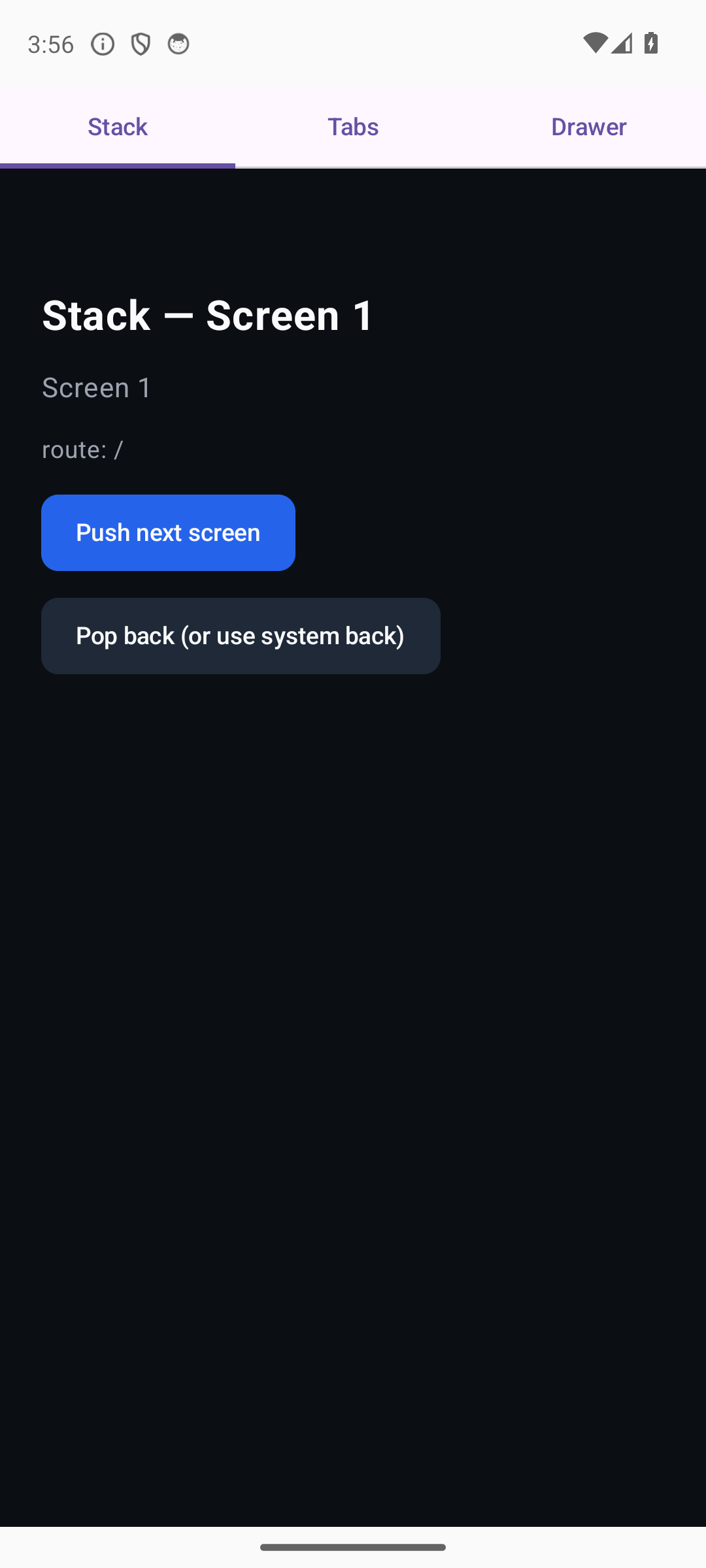
Task: Select the Stack tab
Action: pyautogui.click(x=118, y=127)
